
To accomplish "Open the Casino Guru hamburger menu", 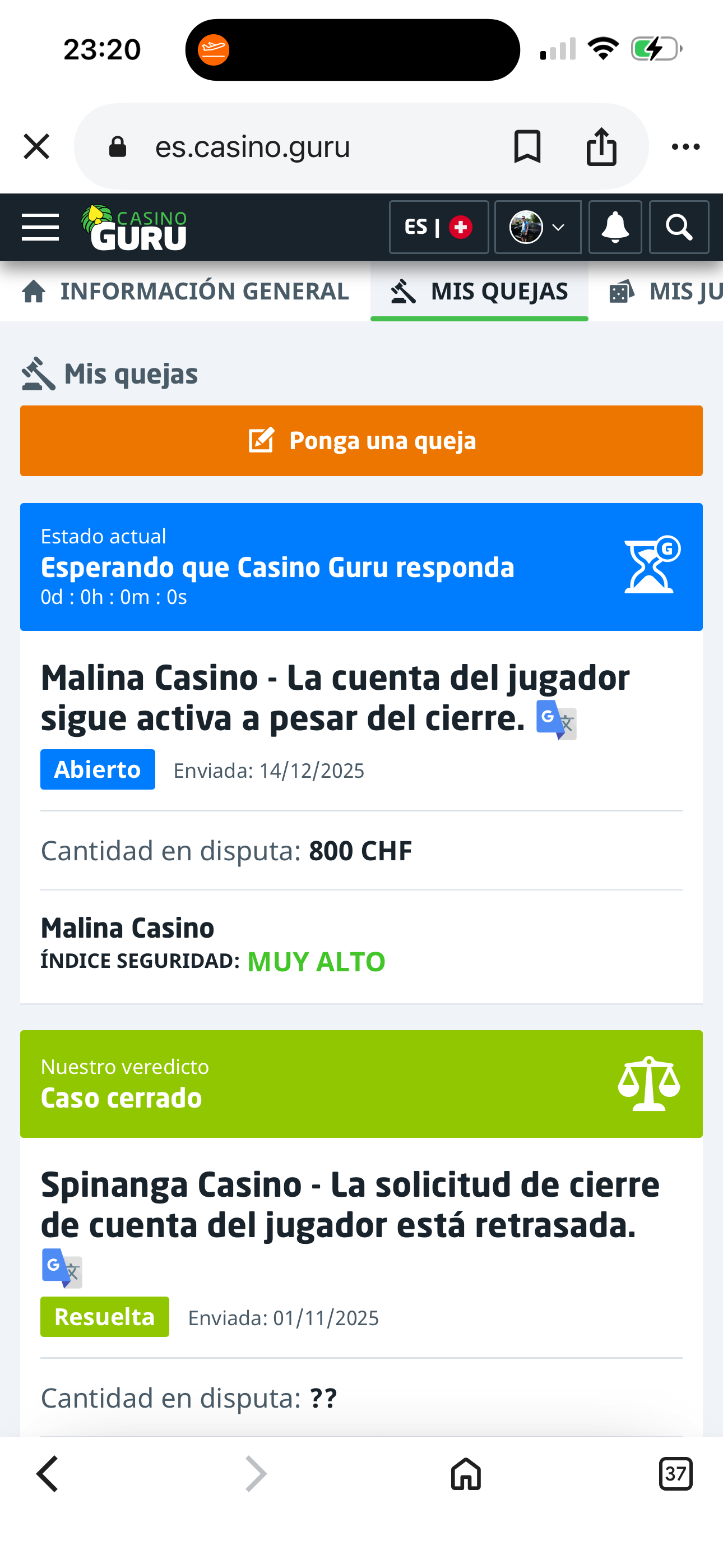I will pos(40,227).
